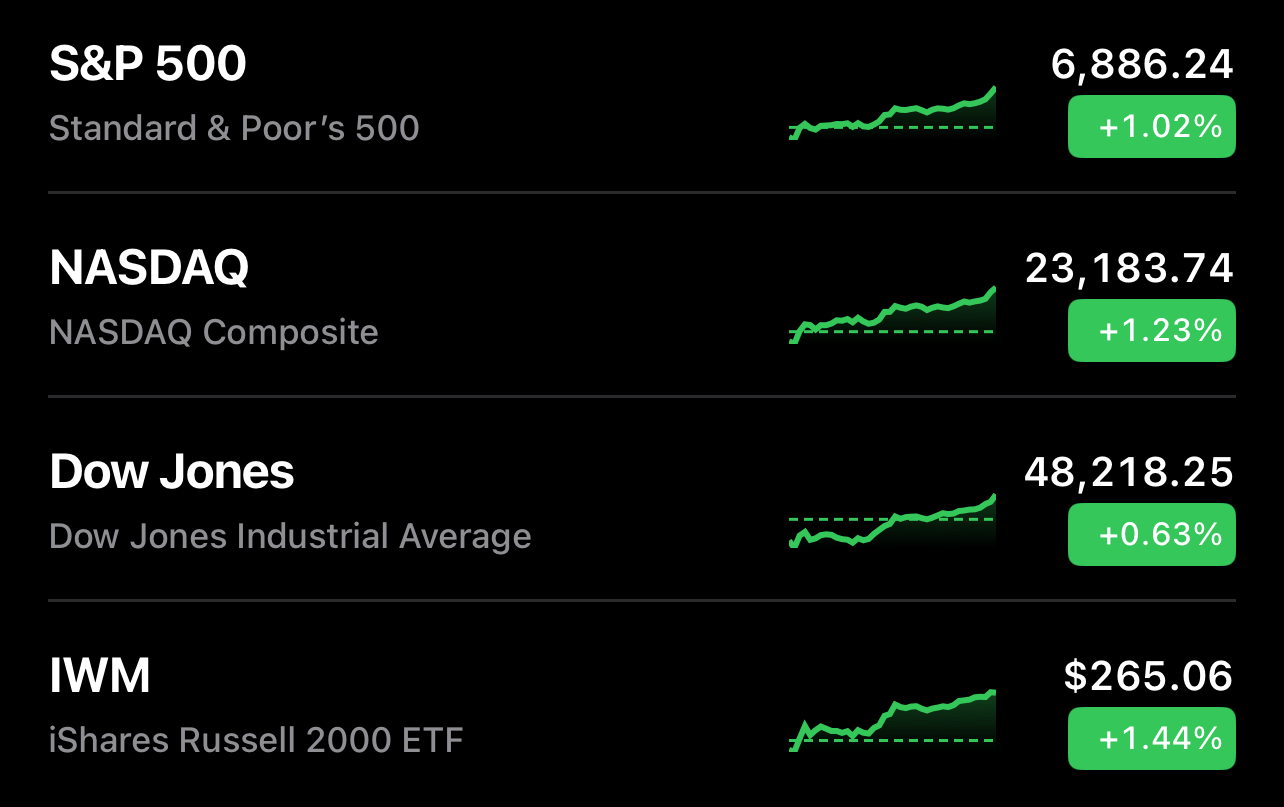Image resolution: width=1284 pixels, height=807 pixels.
Task: Open the IWM Russell 2000 ETF row
Action: point(100,676)
